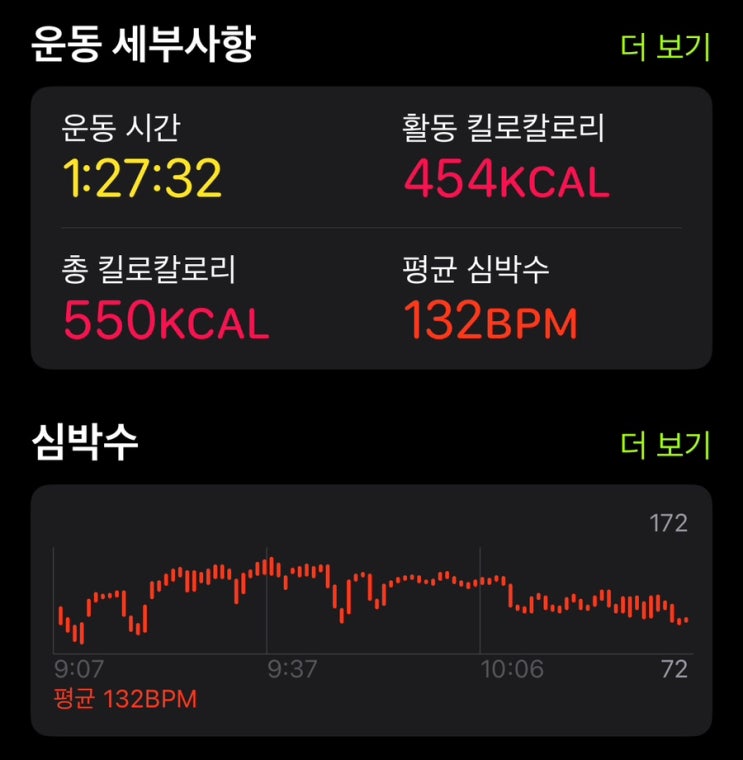The height and width of the screenshot is (760, 743).
Task: Tap 더 보기 next to 심박수
Action: (665, 444)
